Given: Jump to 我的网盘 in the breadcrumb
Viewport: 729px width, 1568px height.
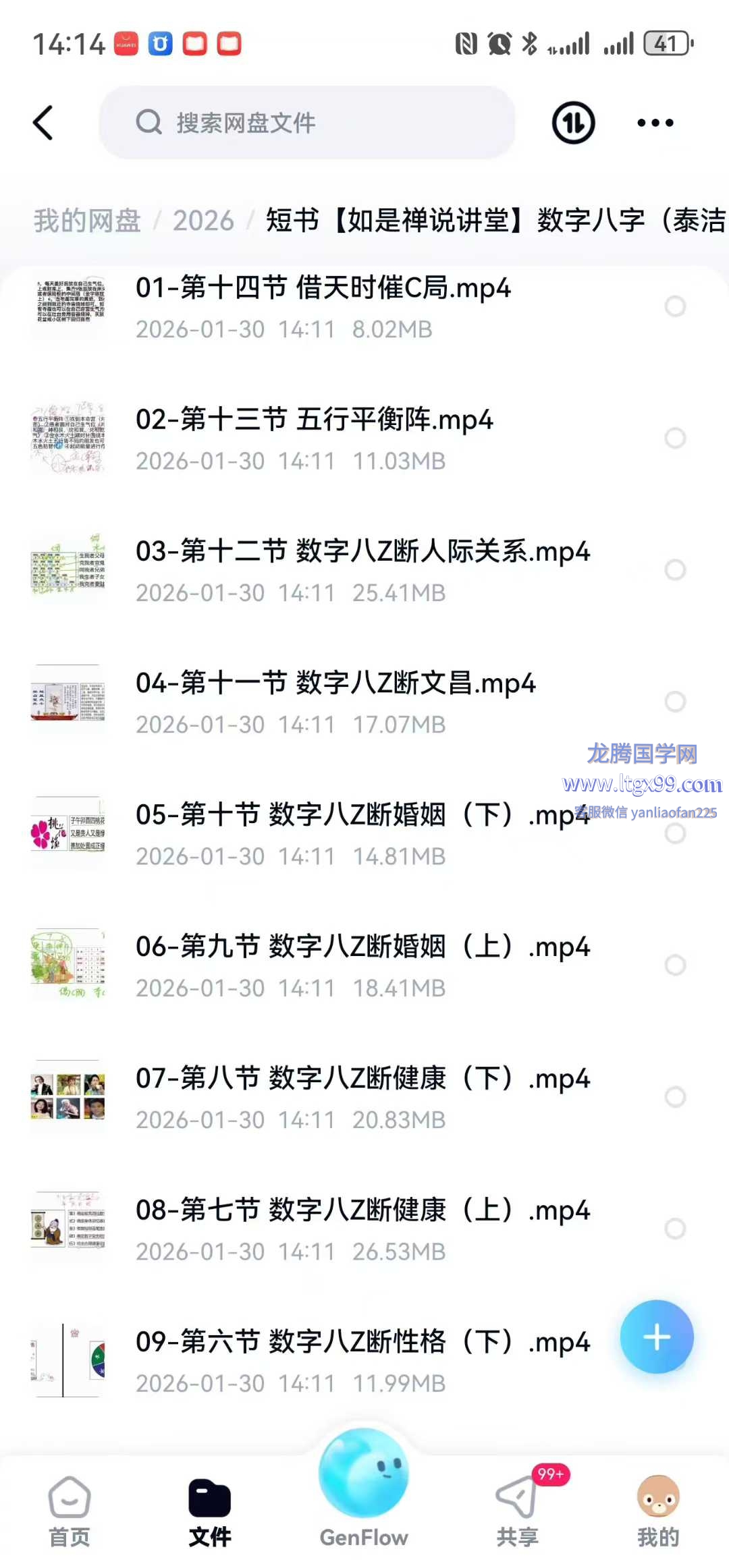Looking at the screenshot, I should pos(87,221).
